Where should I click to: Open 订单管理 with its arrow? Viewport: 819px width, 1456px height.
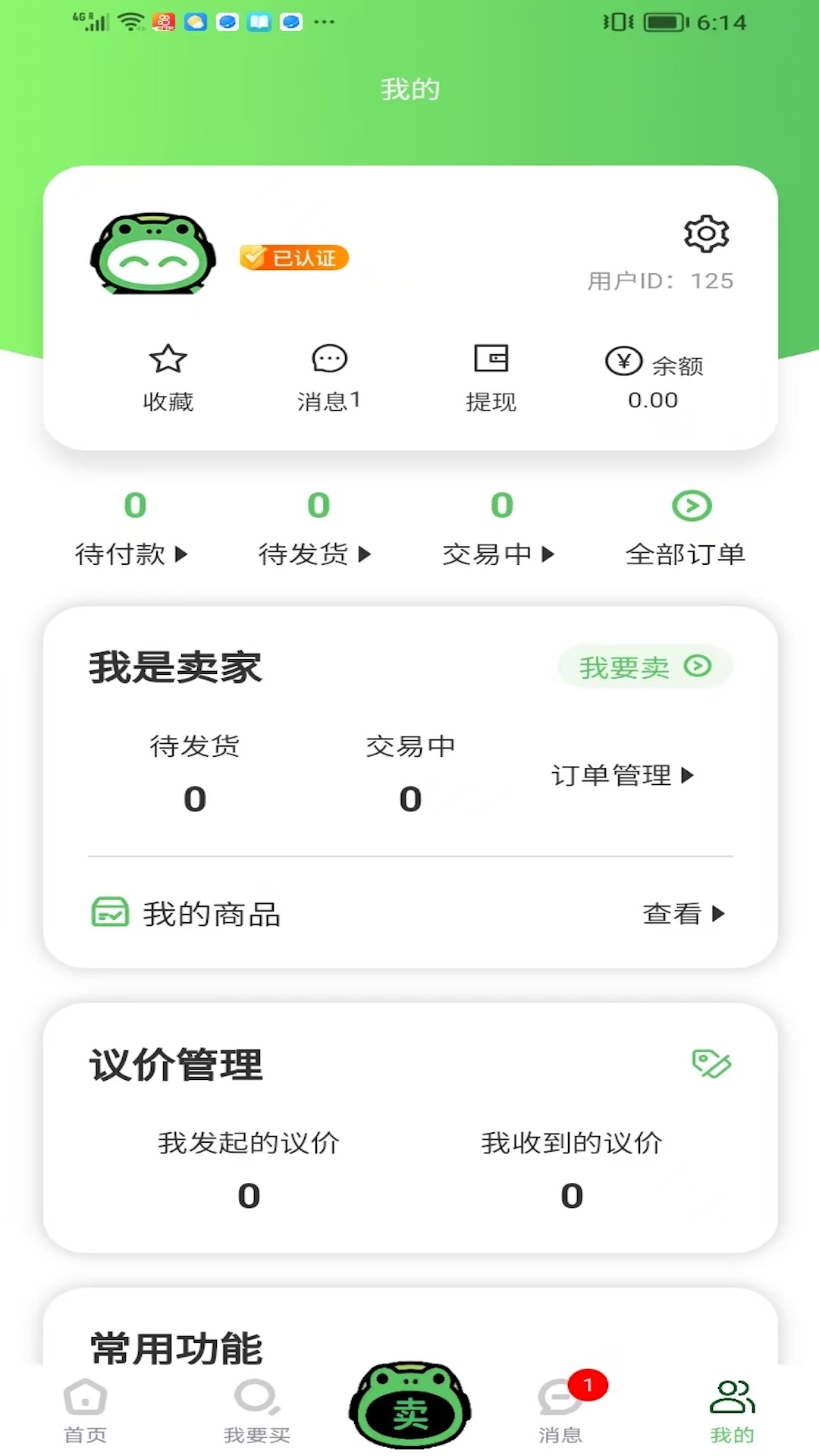[620, 775]
